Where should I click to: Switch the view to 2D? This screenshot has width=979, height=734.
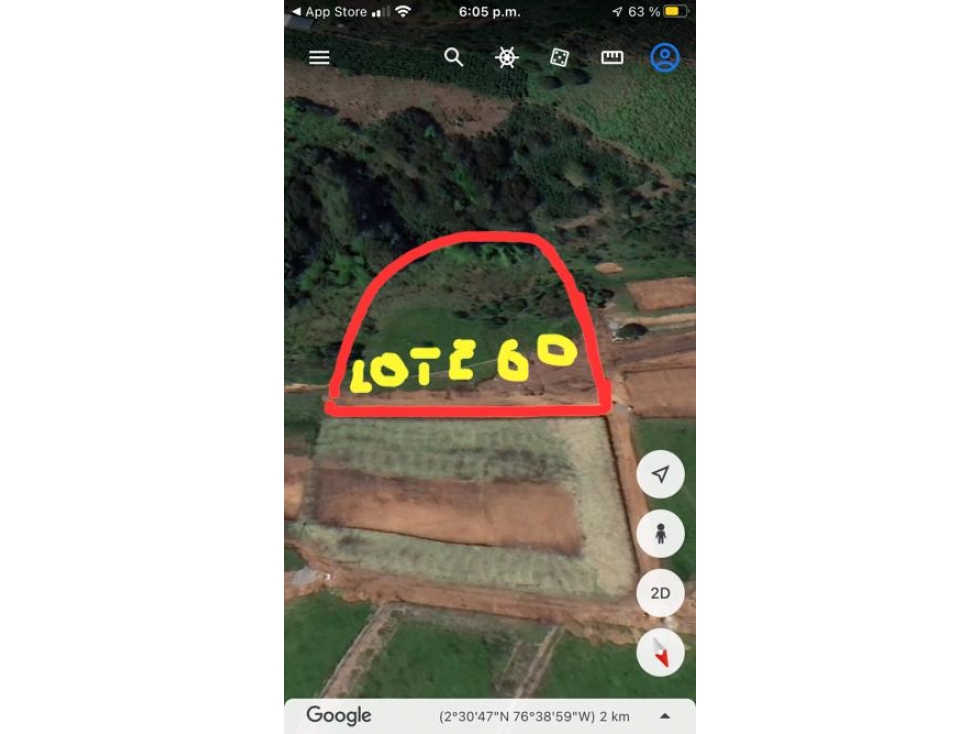pos(660,593)
